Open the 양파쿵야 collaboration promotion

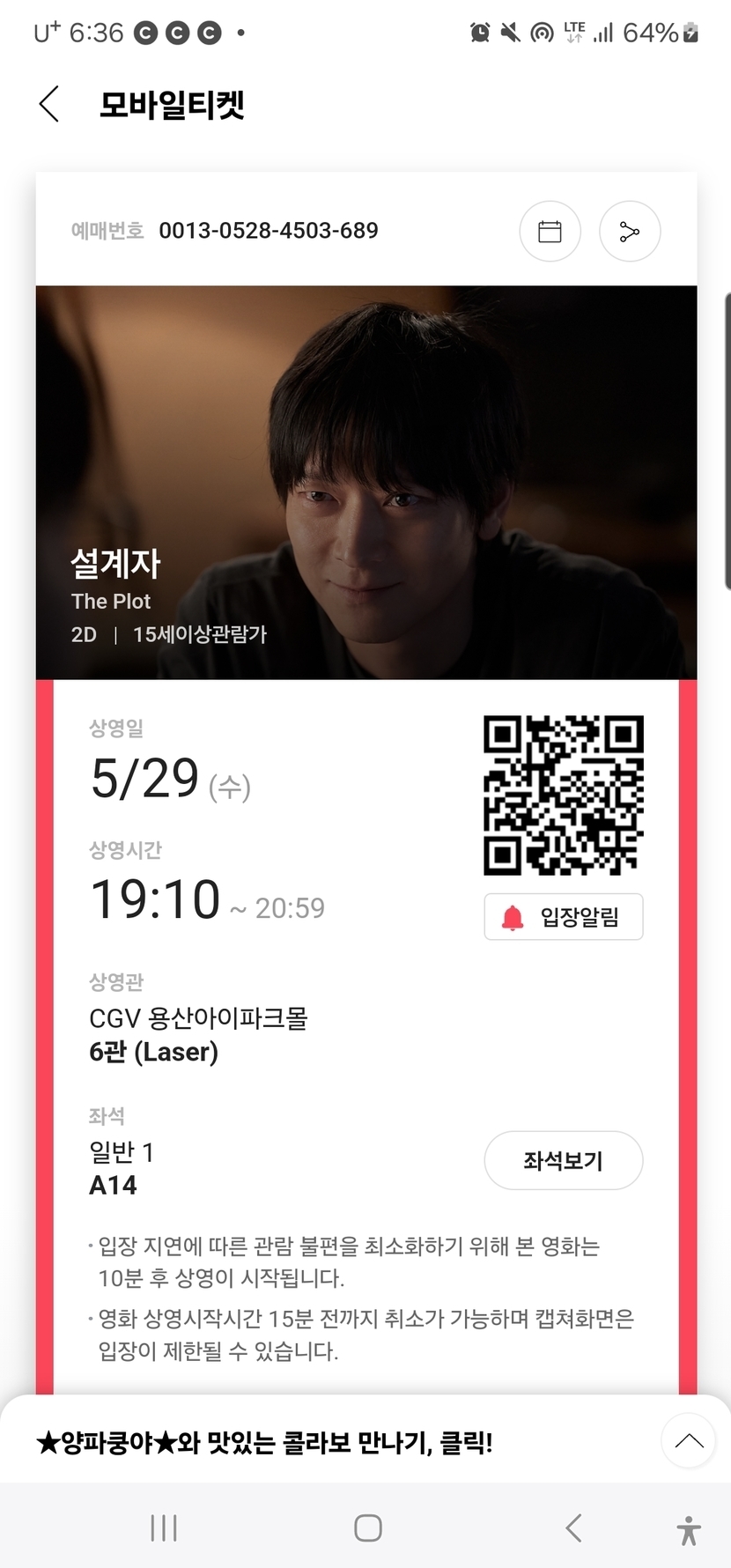pyautogui.click(x=264, y=1443)
